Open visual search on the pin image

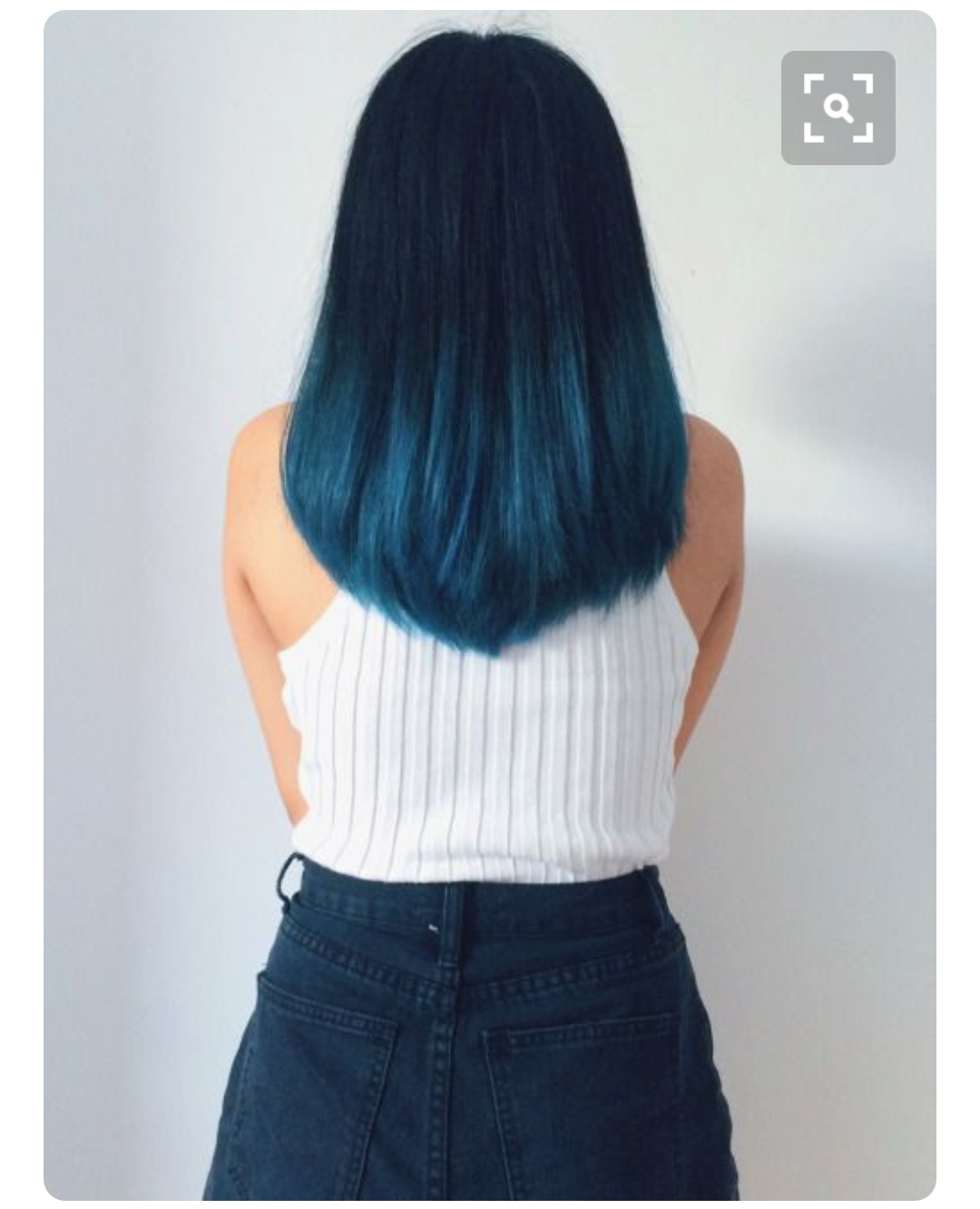tap(838, 108)
